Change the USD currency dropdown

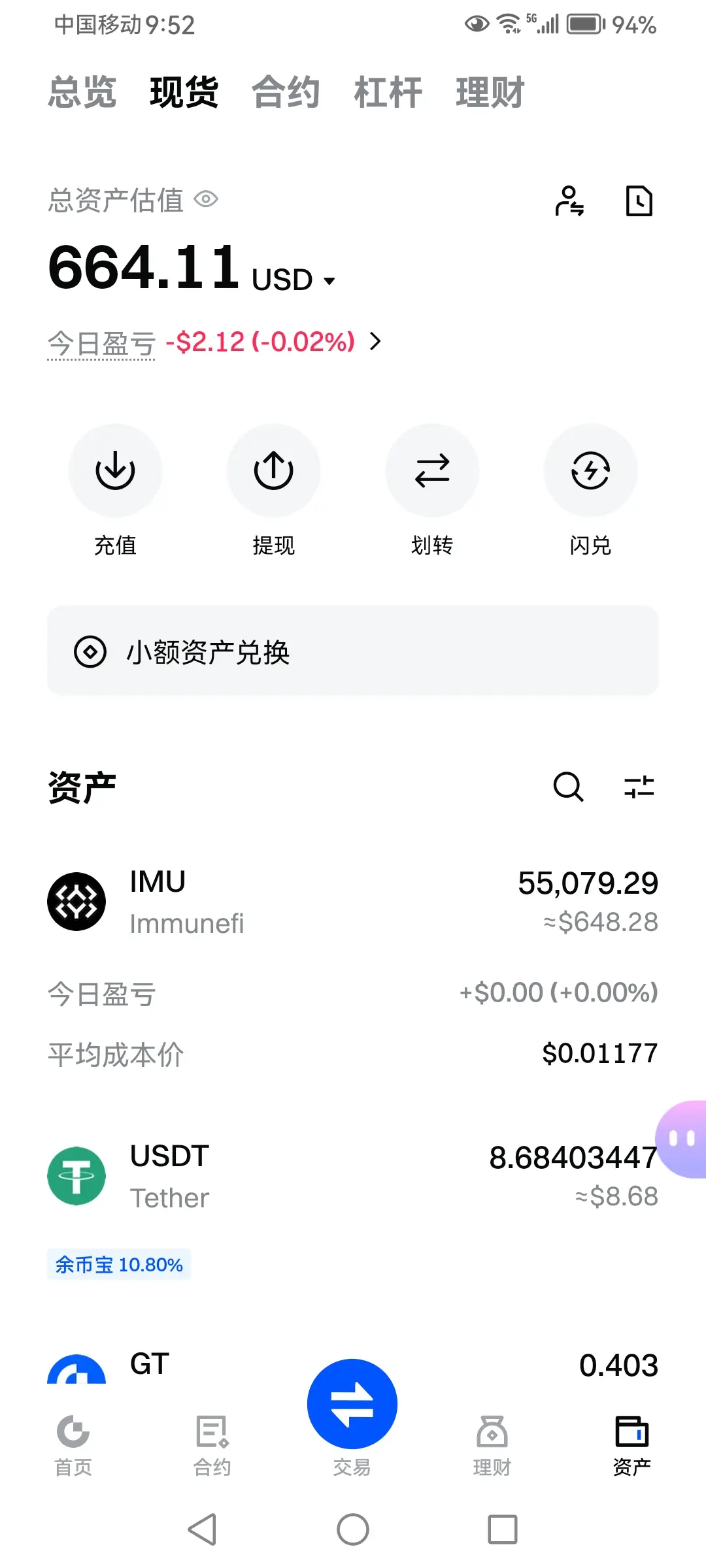pos(294,280)
